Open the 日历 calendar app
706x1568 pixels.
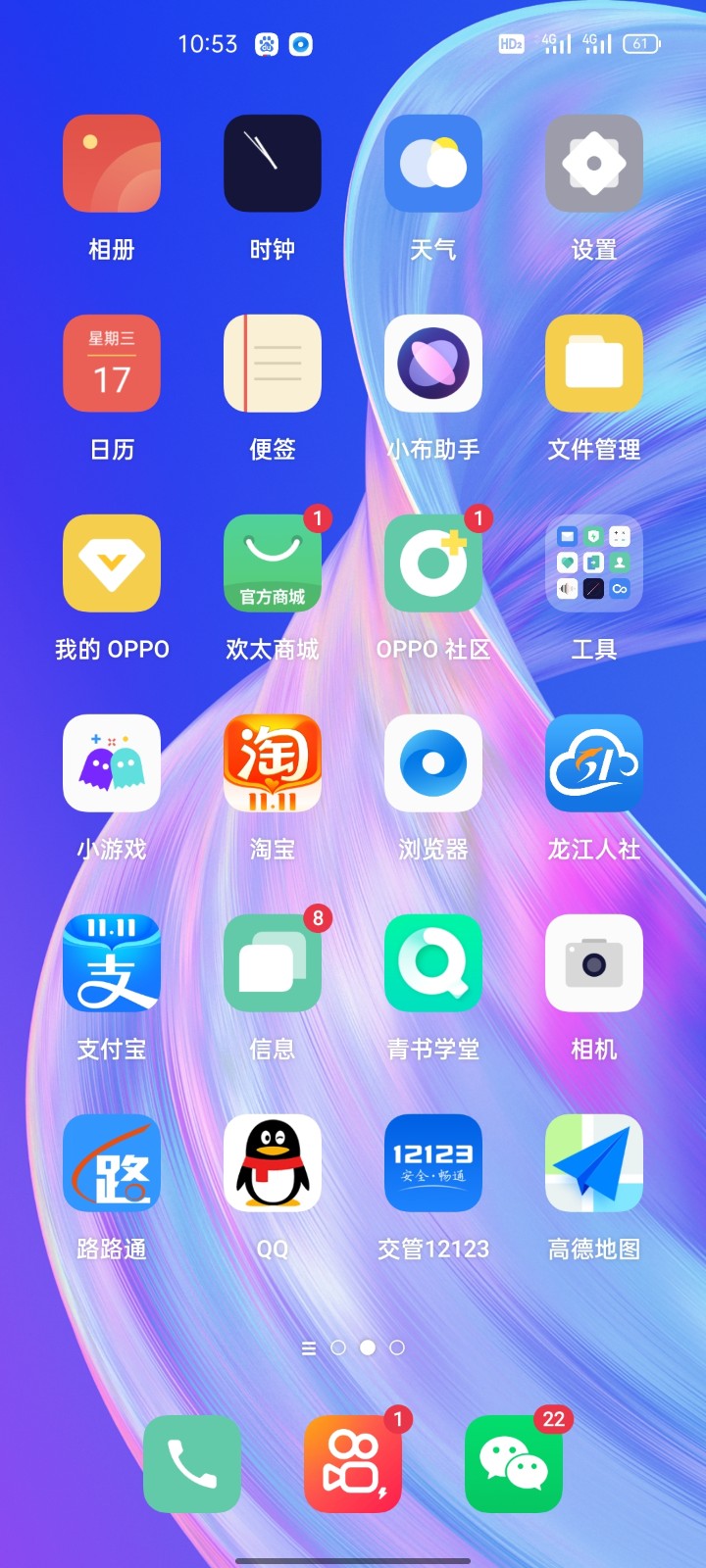112,364
